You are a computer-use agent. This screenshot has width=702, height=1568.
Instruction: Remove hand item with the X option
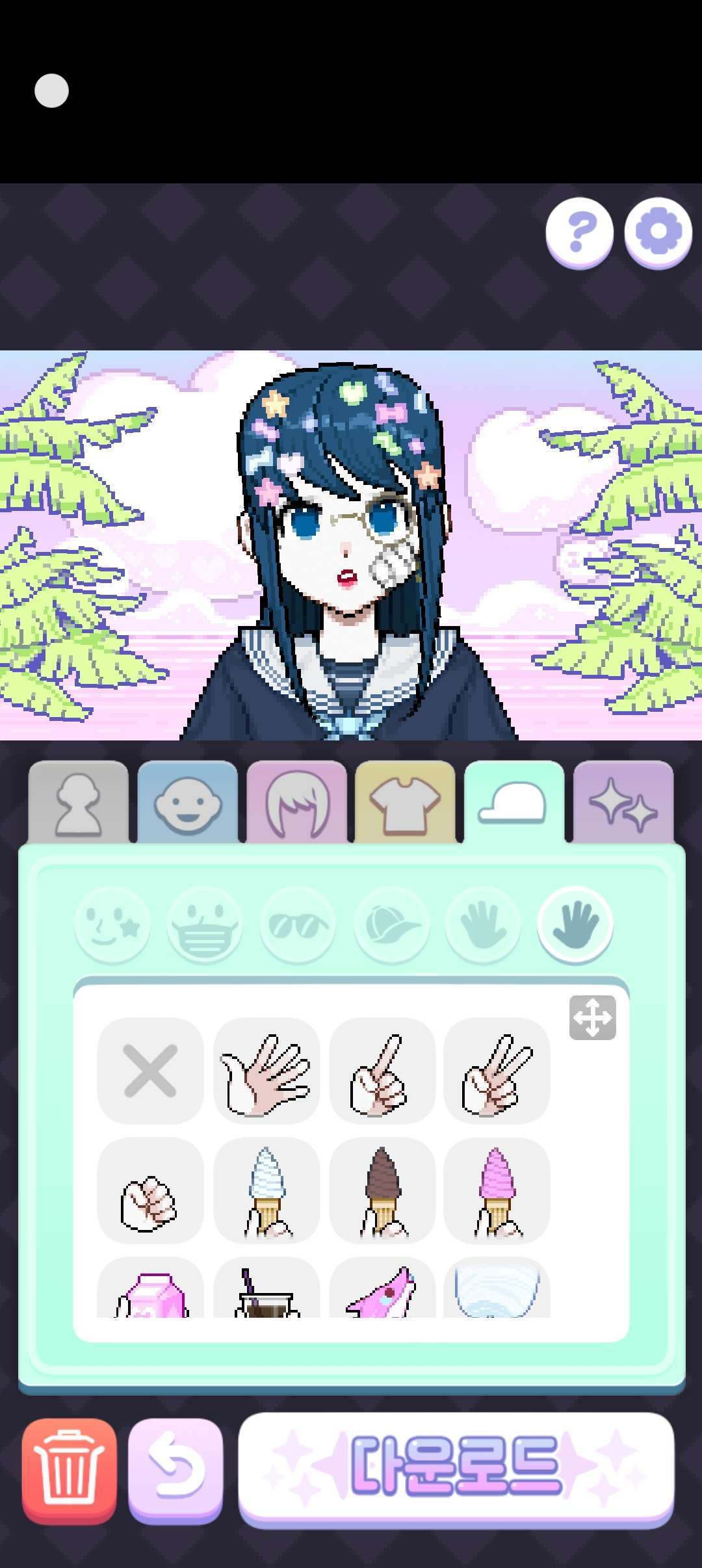pos(150,1071)
